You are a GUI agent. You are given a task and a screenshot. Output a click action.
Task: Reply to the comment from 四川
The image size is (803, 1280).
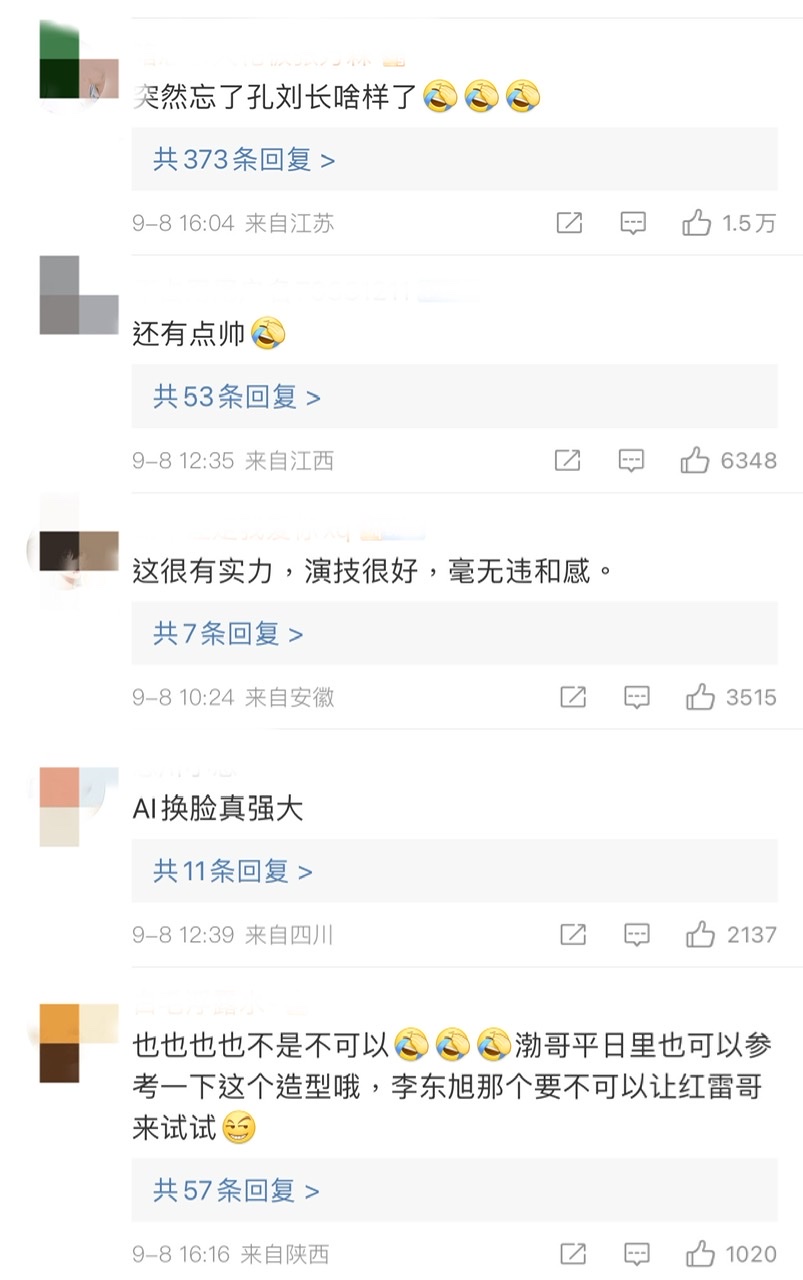point(637,934)
